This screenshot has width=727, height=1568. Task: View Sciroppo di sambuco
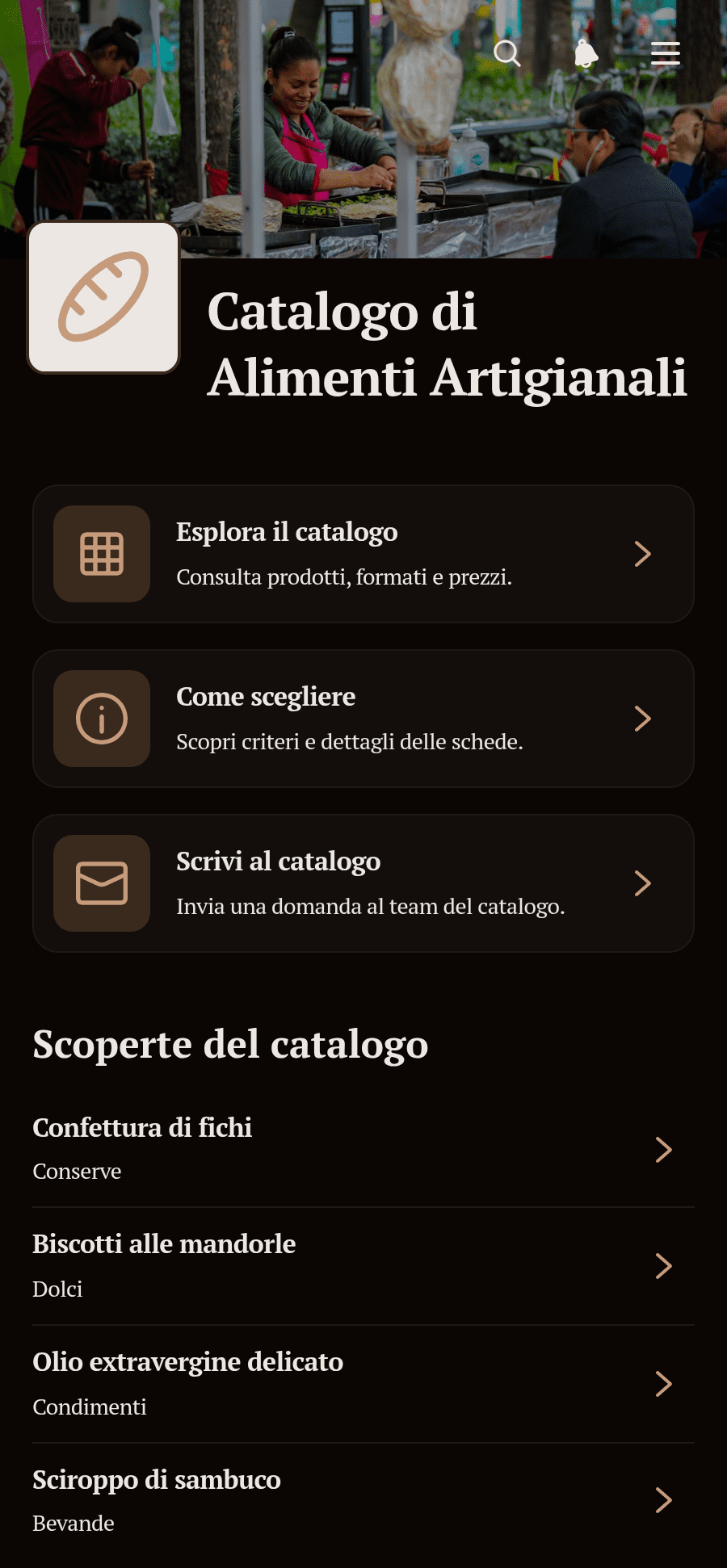[363, 1501]
